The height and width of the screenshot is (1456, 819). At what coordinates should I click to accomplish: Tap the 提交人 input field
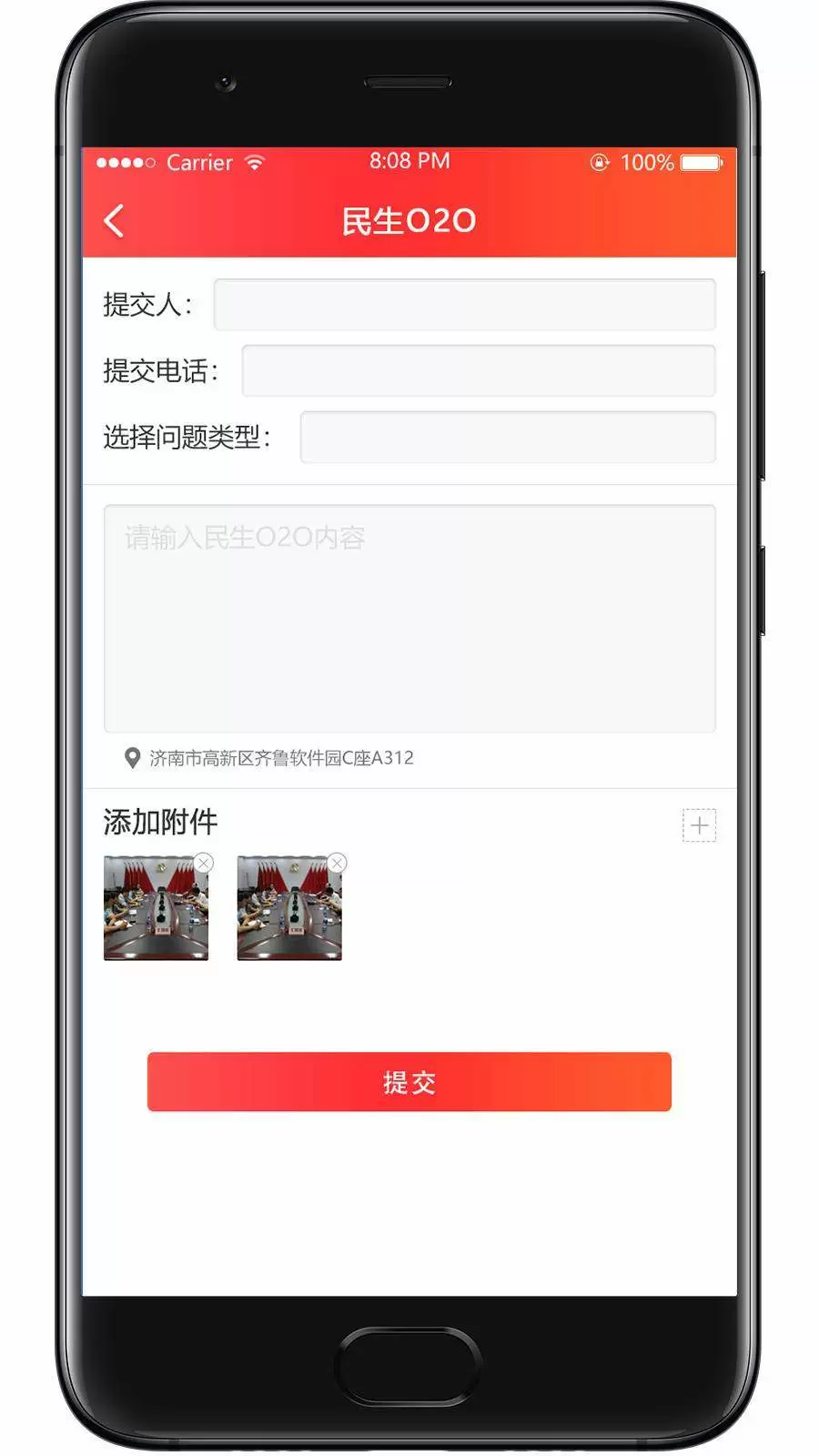click(464, 305)
